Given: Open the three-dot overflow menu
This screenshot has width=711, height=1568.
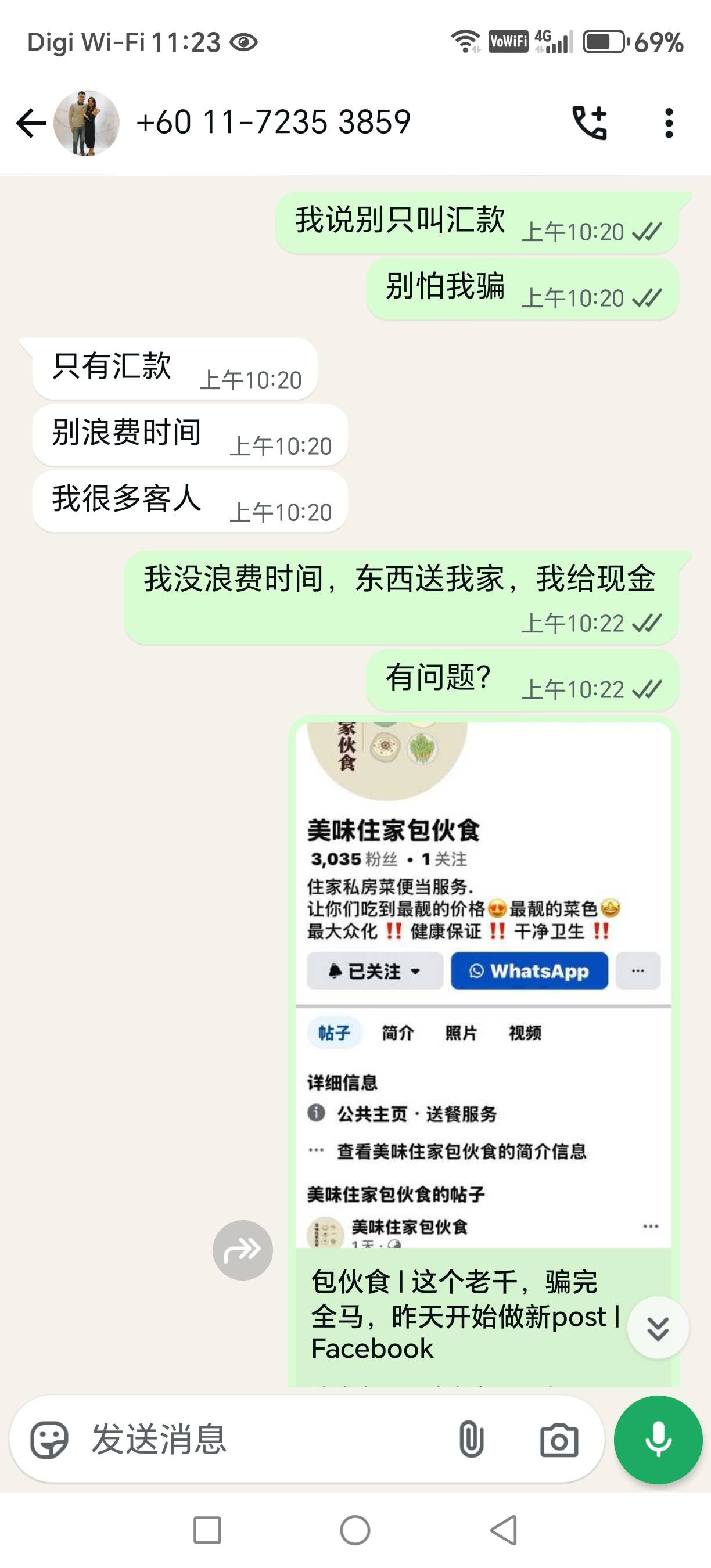Looking at the screenshot, I should click(669, 123).
